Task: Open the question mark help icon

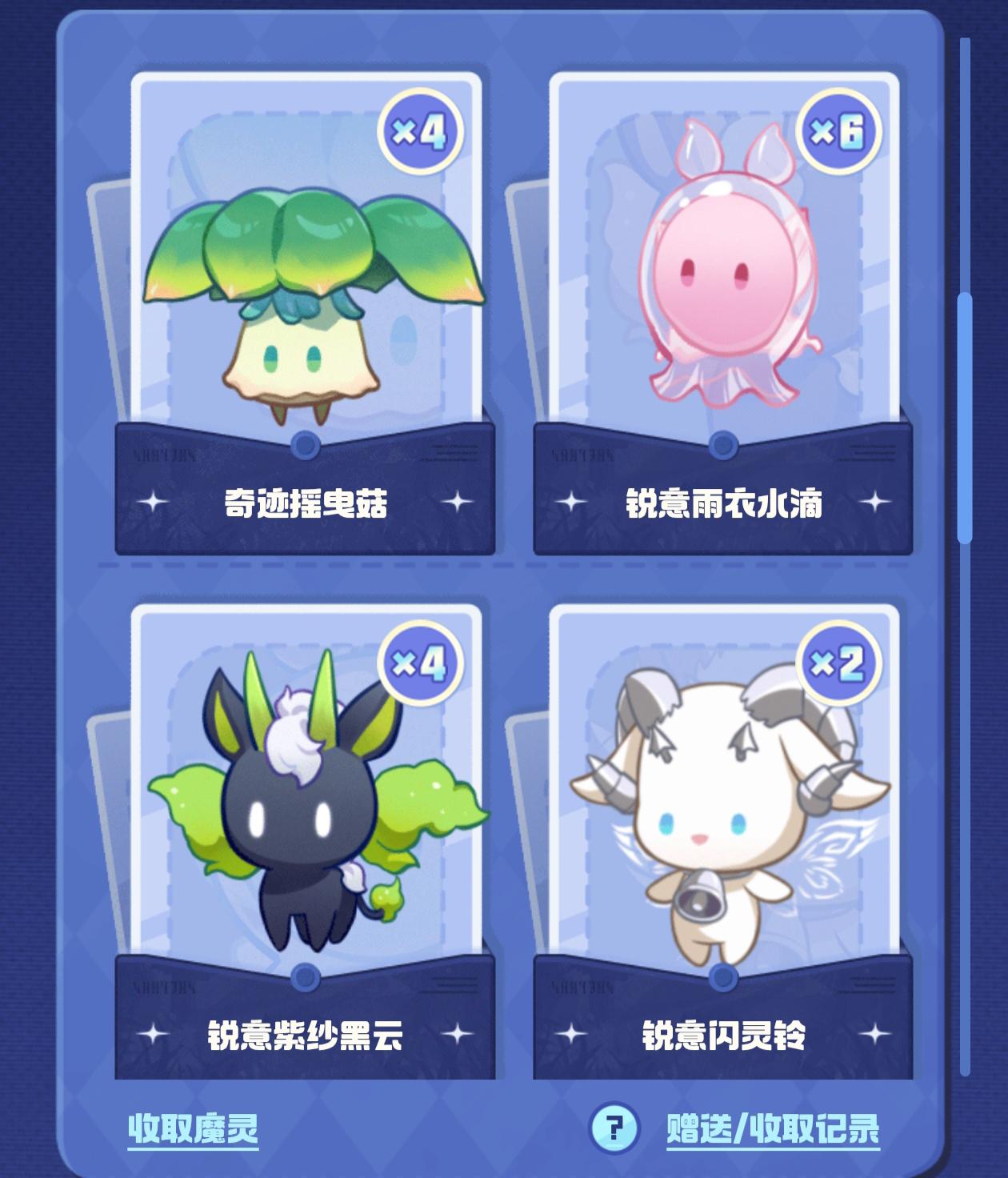Action: coord(614,1128)
